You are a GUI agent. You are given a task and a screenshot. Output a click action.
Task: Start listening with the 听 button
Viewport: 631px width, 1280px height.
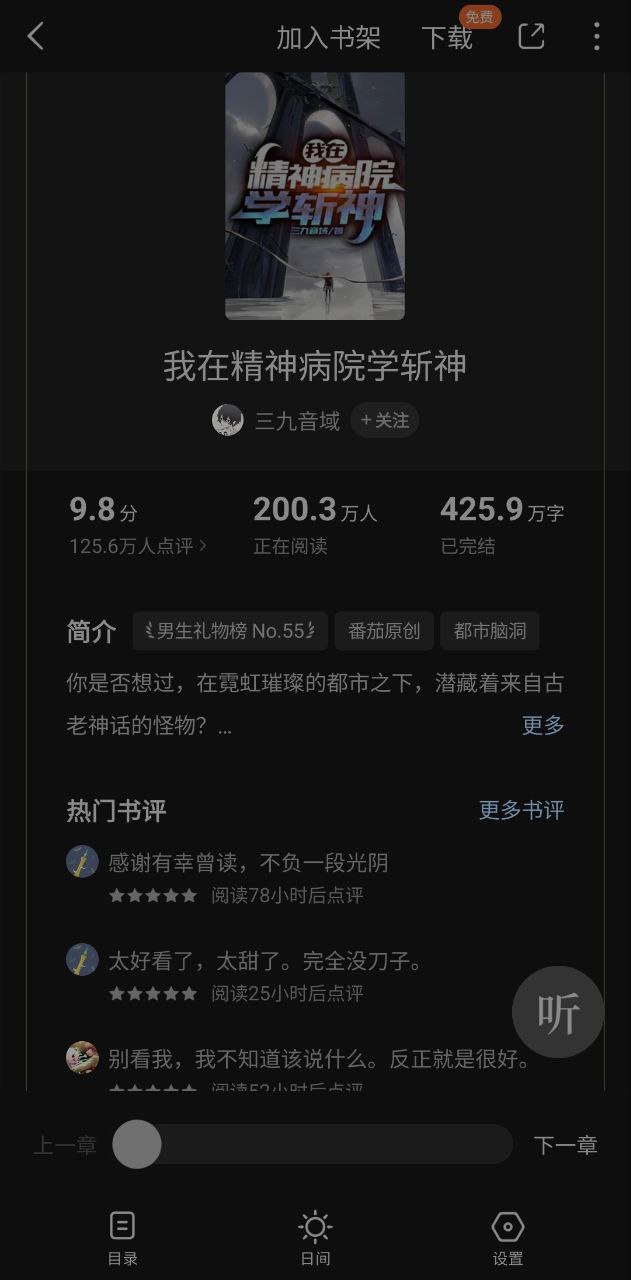pyautogui.click(x=558, y=1012)
